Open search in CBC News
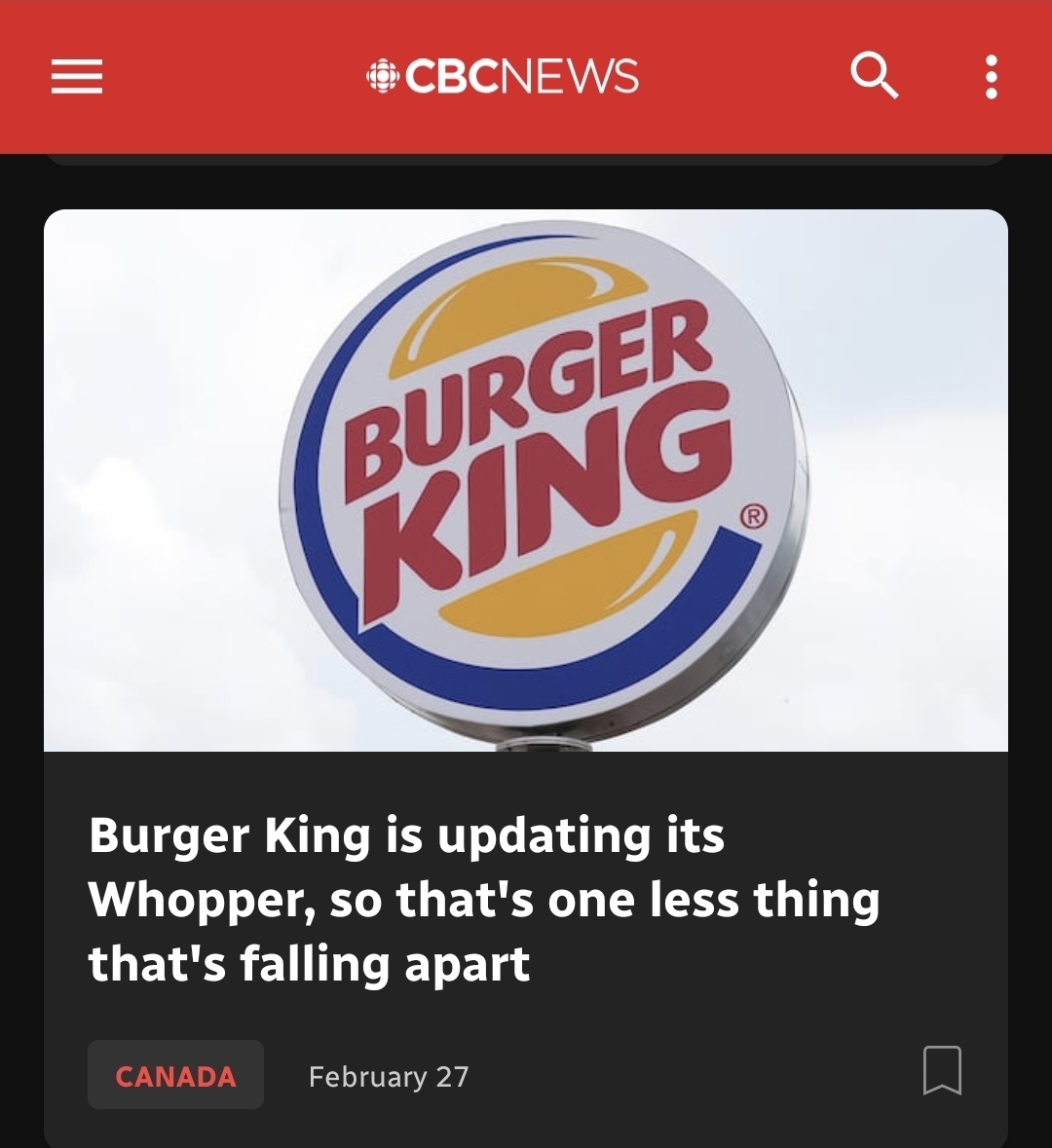 873,76
